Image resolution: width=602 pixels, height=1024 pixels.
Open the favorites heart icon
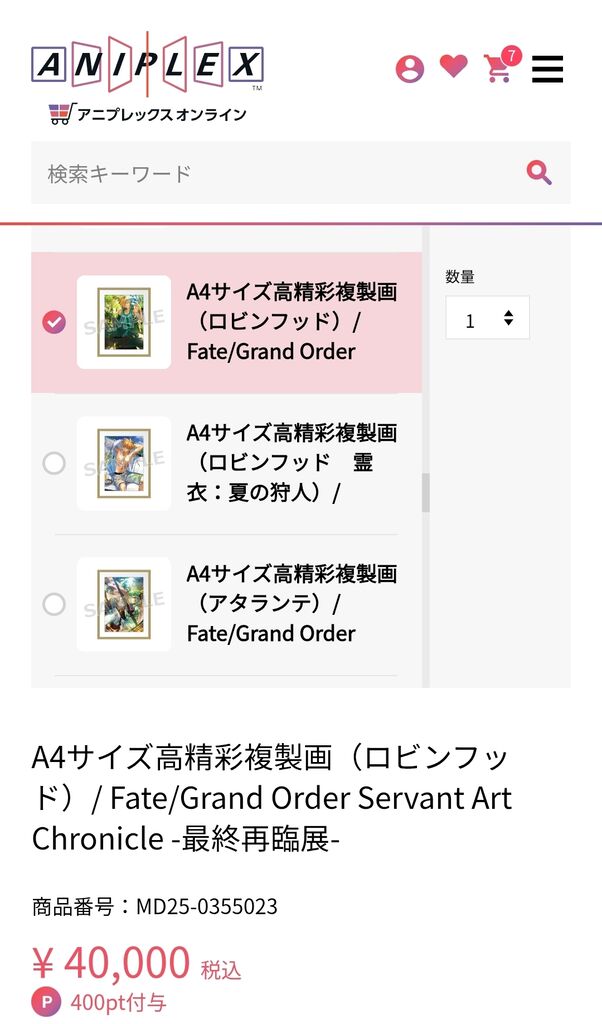pyautogui.click(x=454, y=67)
